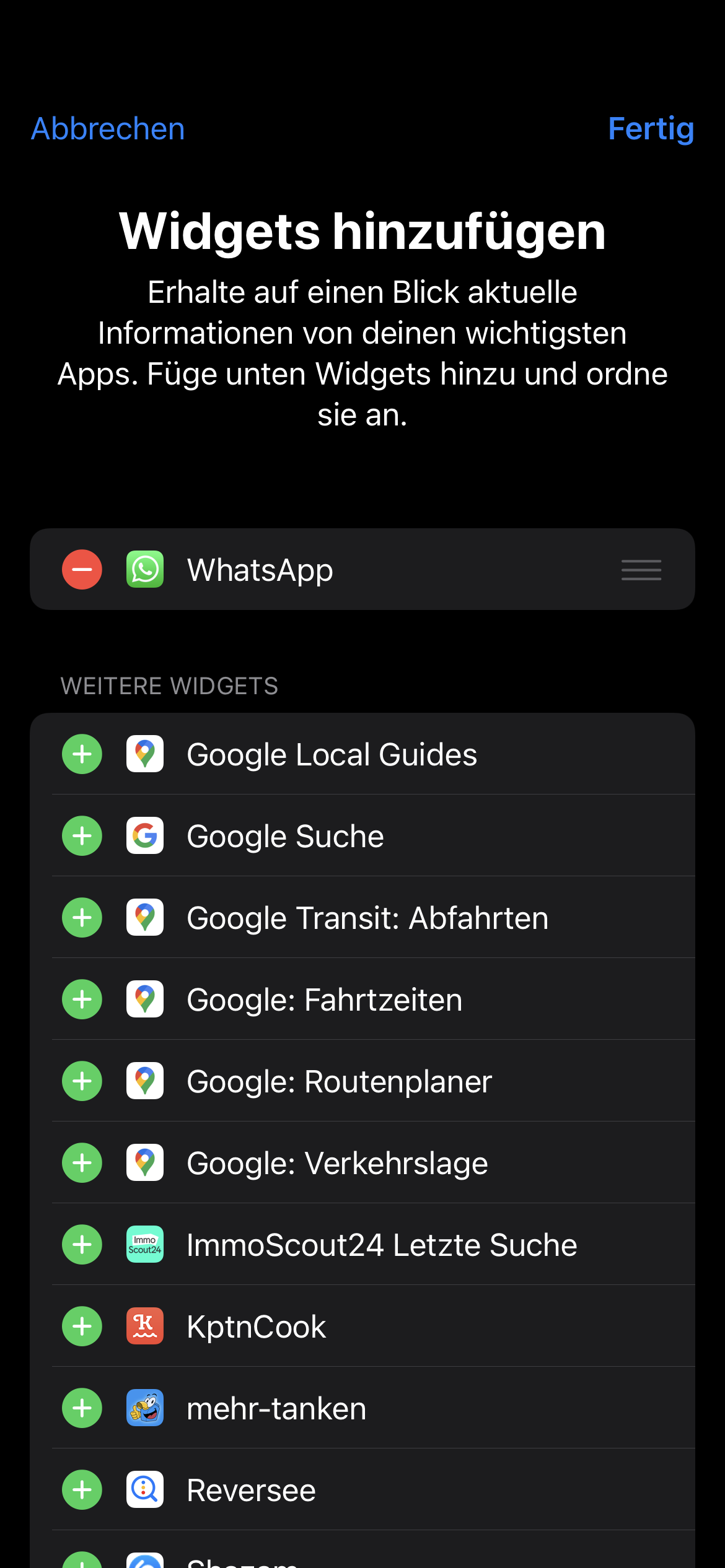Add the mehr-tanken widget
This screenshot has width=725, height=1568.
pos(82,1408)
